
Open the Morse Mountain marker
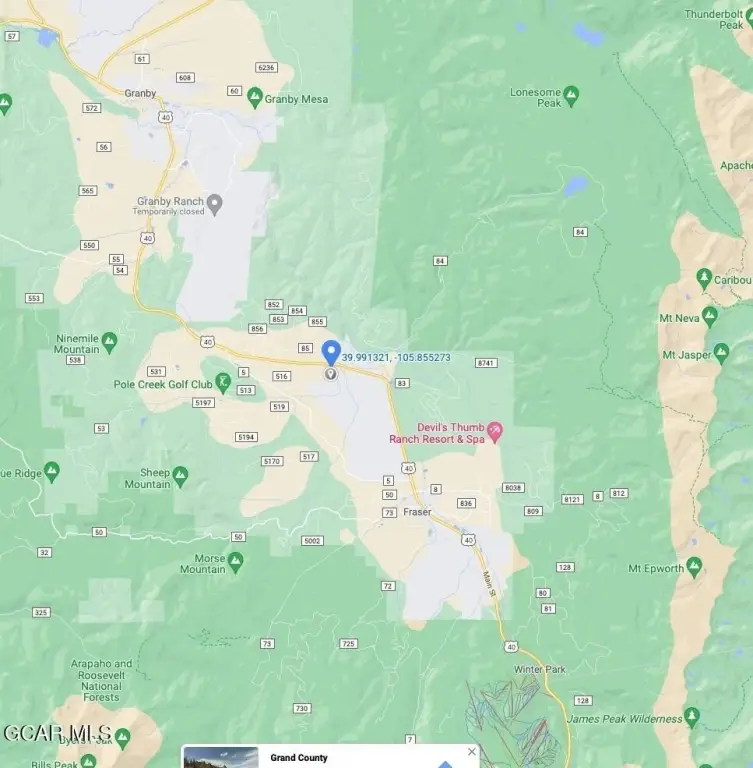click(x=236, y=562)
